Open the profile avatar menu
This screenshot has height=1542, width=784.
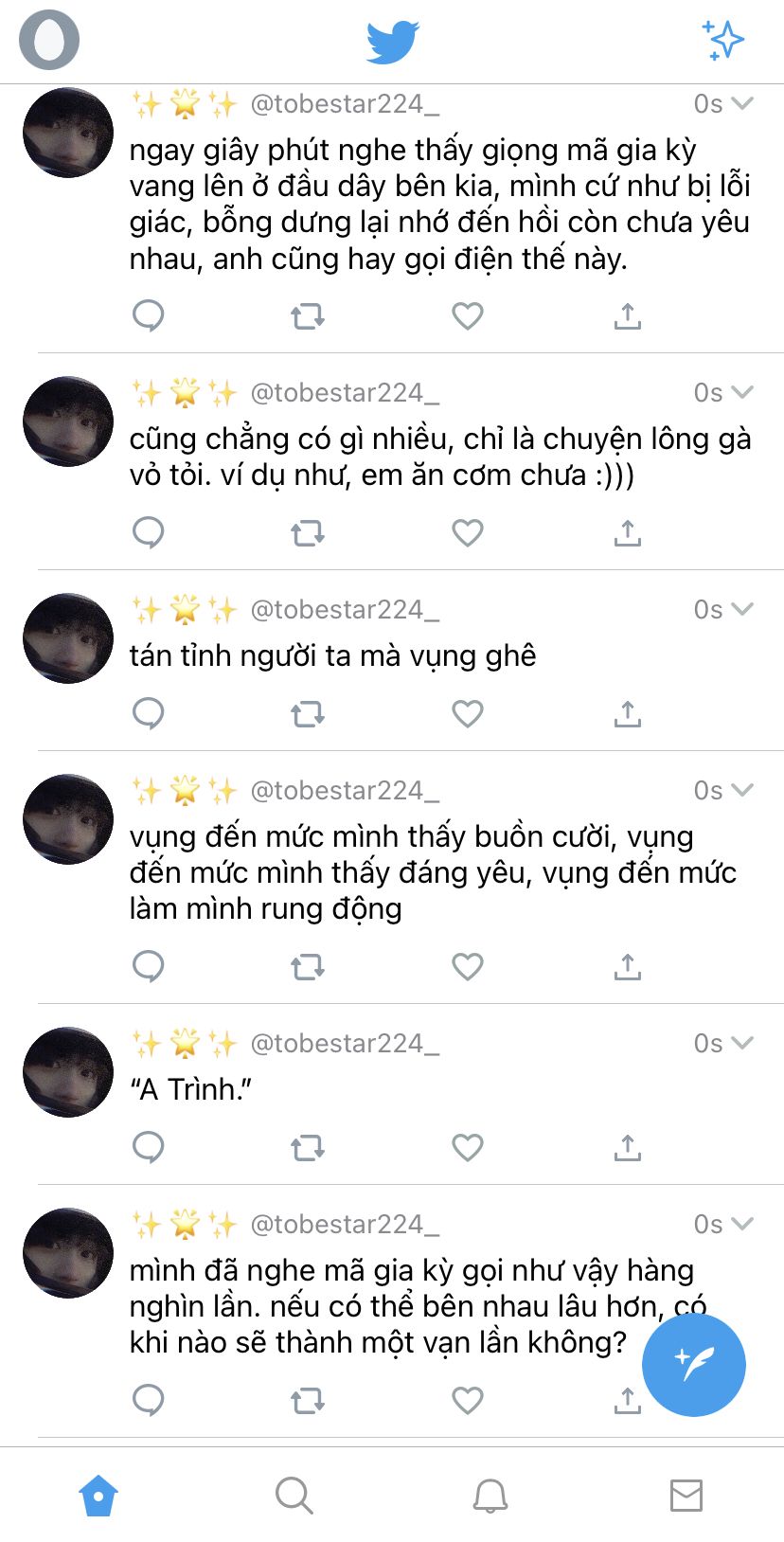tap(49, 40)
